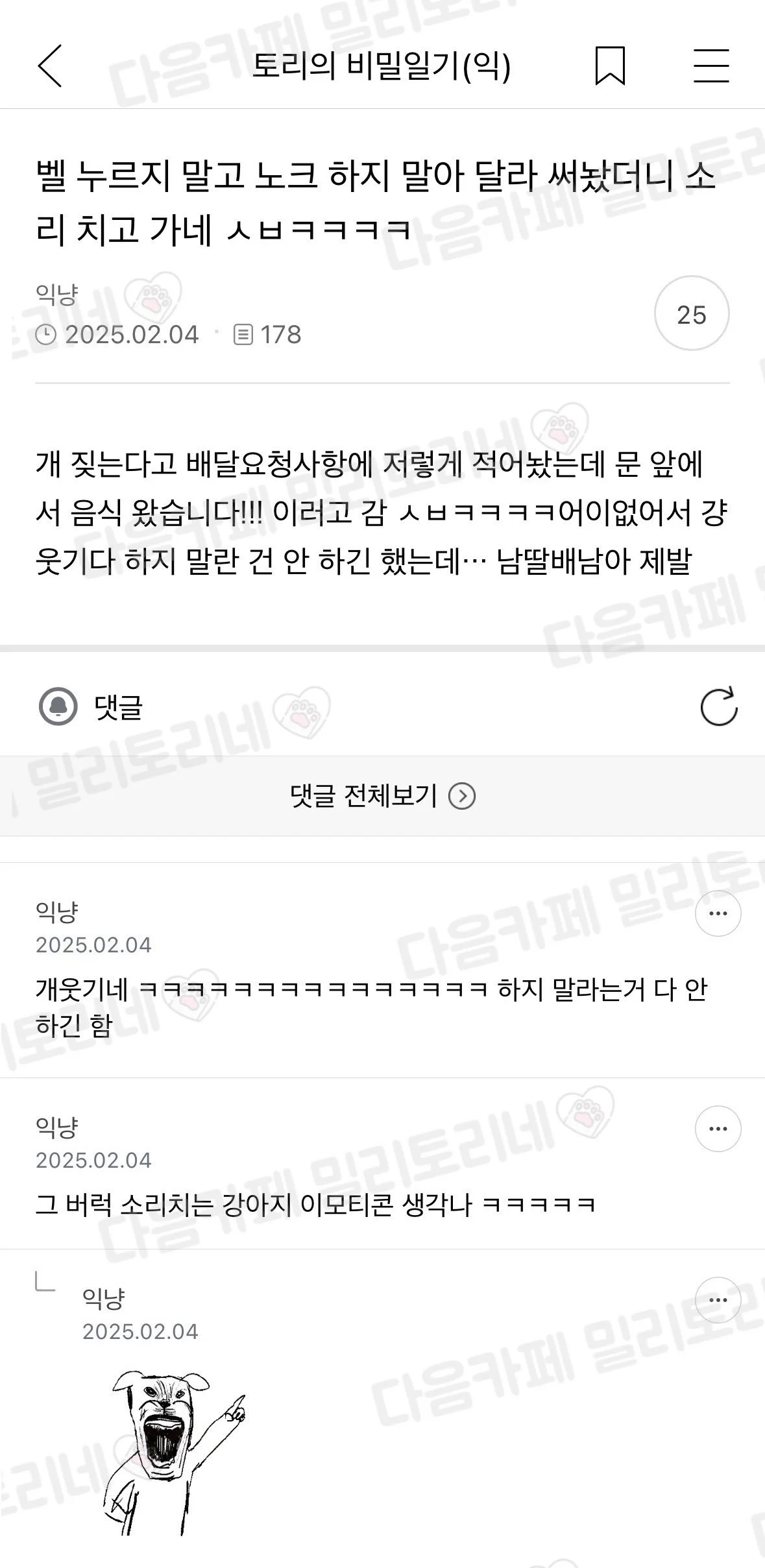Viewport: 765px width, 1568px height.
Task: Open options for the dog emoticon reply
Action: tap(718, 1300)
